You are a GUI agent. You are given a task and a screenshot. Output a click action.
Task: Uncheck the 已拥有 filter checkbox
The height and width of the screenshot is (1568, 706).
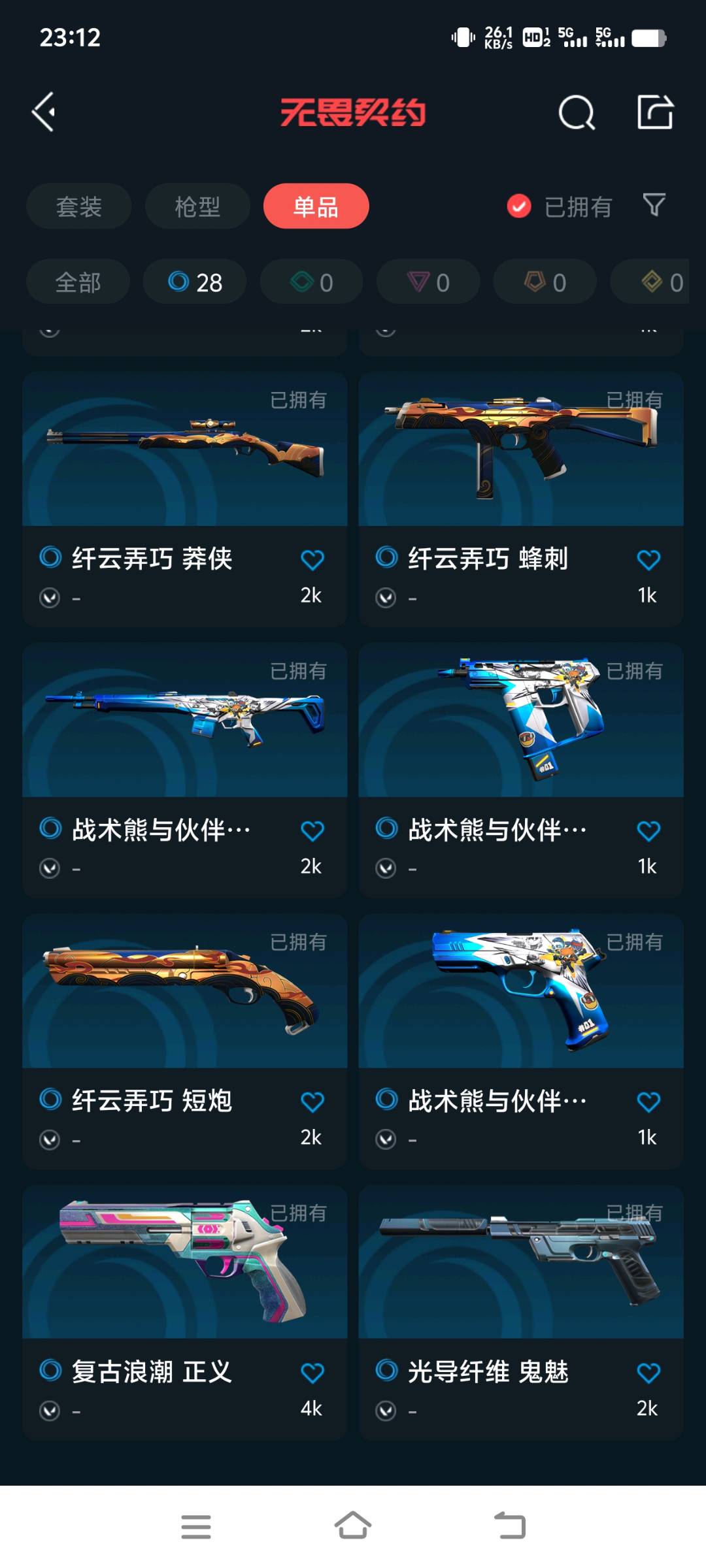(519, 206)
